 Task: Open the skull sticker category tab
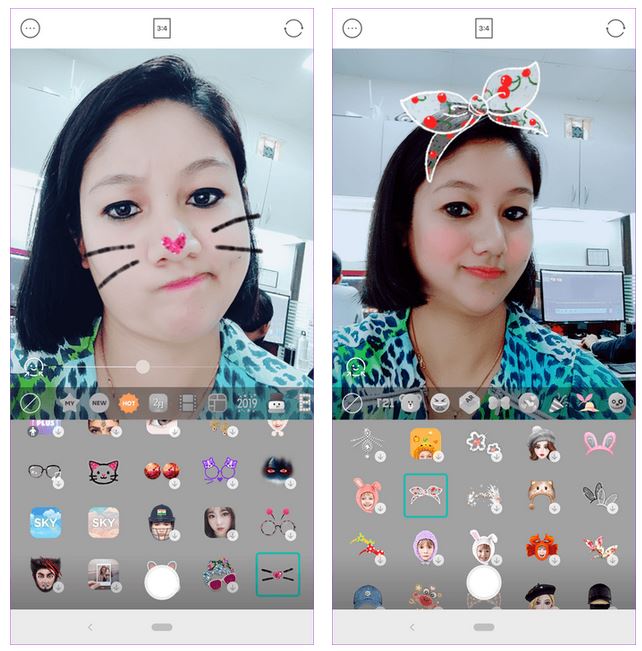[617, 403]
